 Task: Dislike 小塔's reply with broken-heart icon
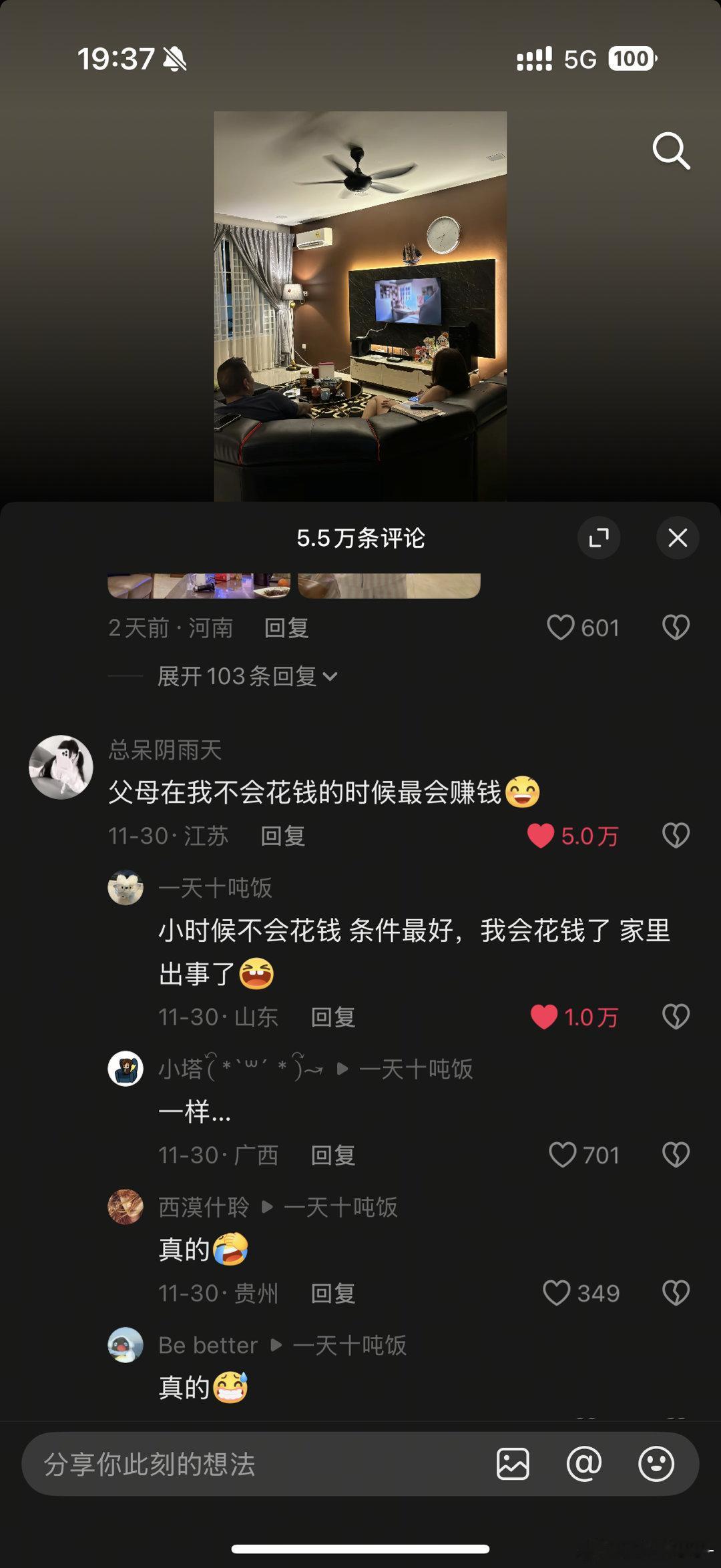point(677,1155)
